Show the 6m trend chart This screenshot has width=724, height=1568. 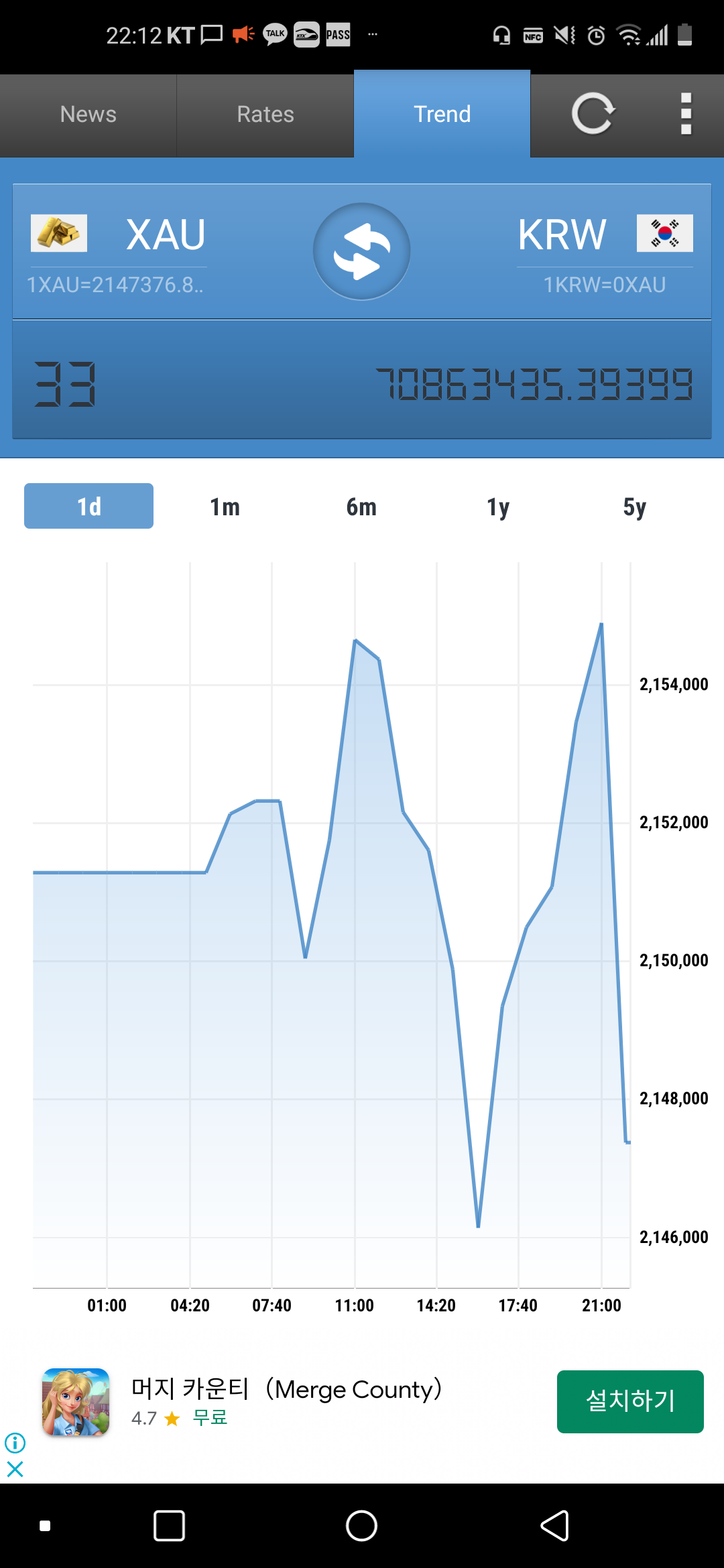pos(361,507)
